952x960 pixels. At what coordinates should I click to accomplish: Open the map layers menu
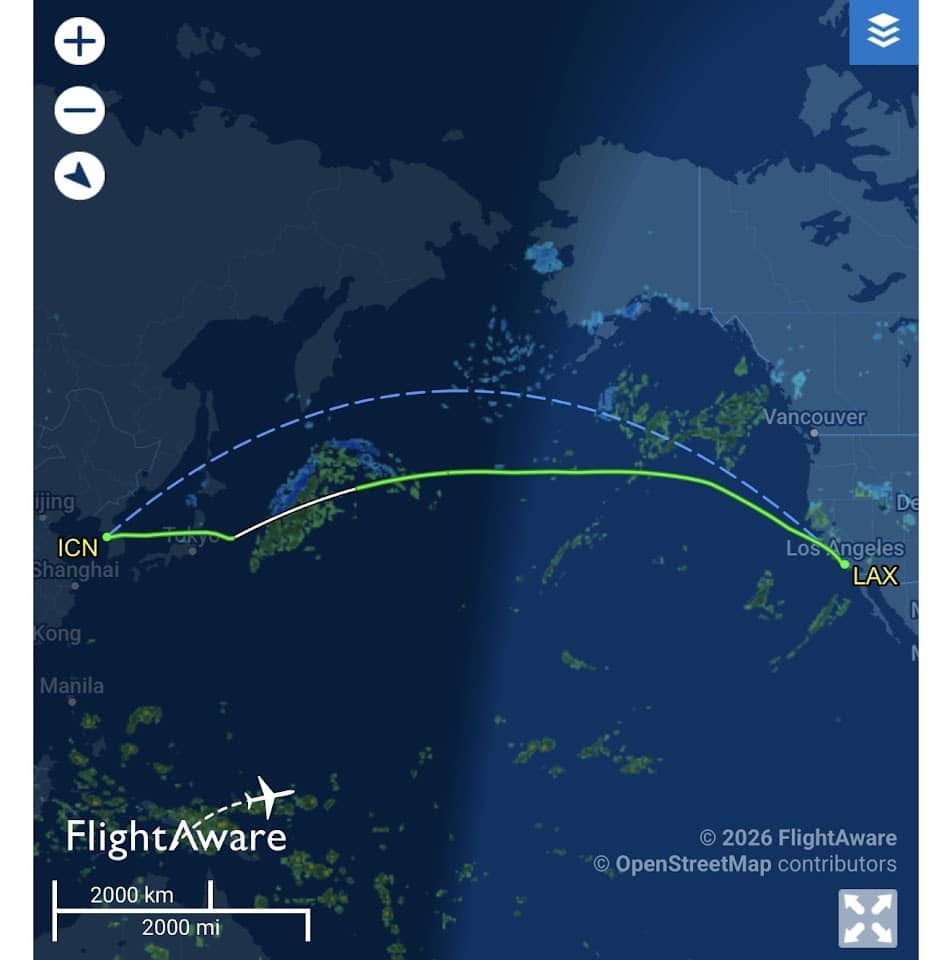point(883,32)
